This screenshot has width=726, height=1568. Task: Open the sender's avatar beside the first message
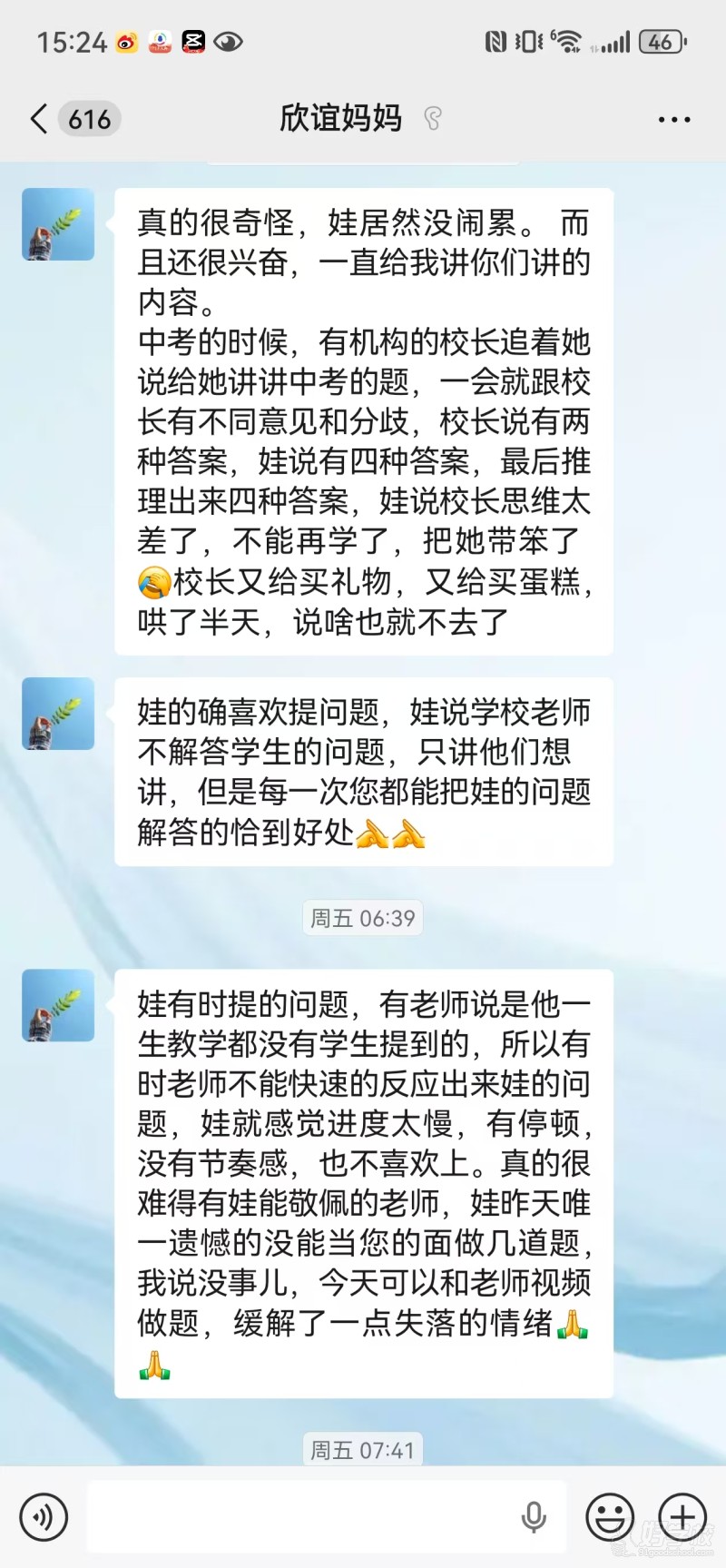[58, 224]
